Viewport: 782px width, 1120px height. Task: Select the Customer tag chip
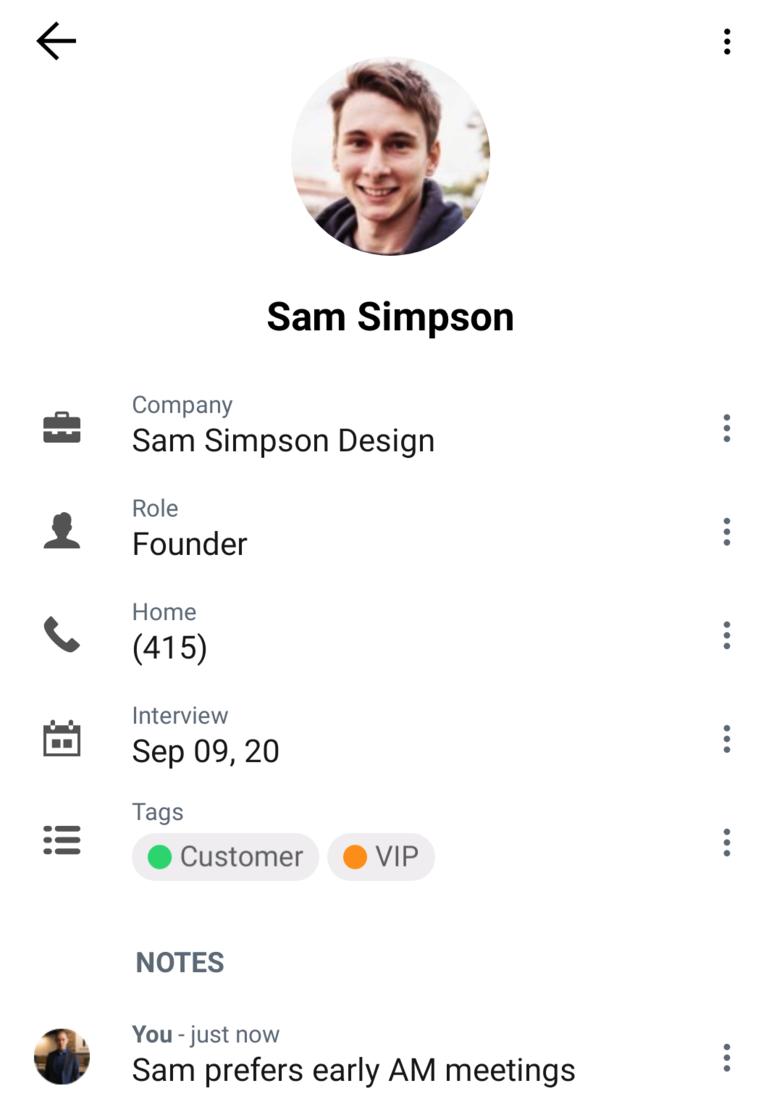(225, 857)
